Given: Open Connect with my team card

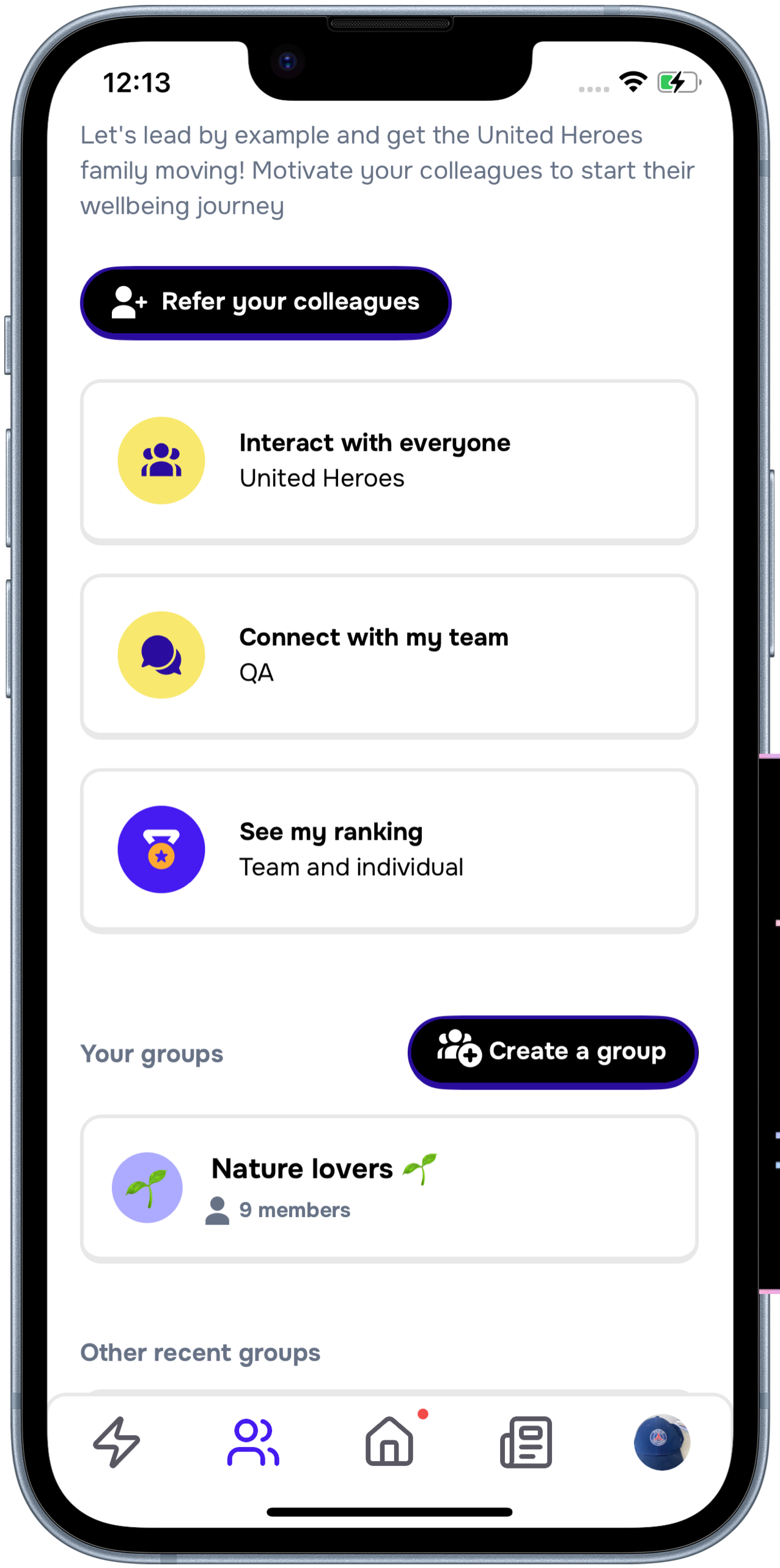Looking at the screenshot, I should tap(389, 656).
